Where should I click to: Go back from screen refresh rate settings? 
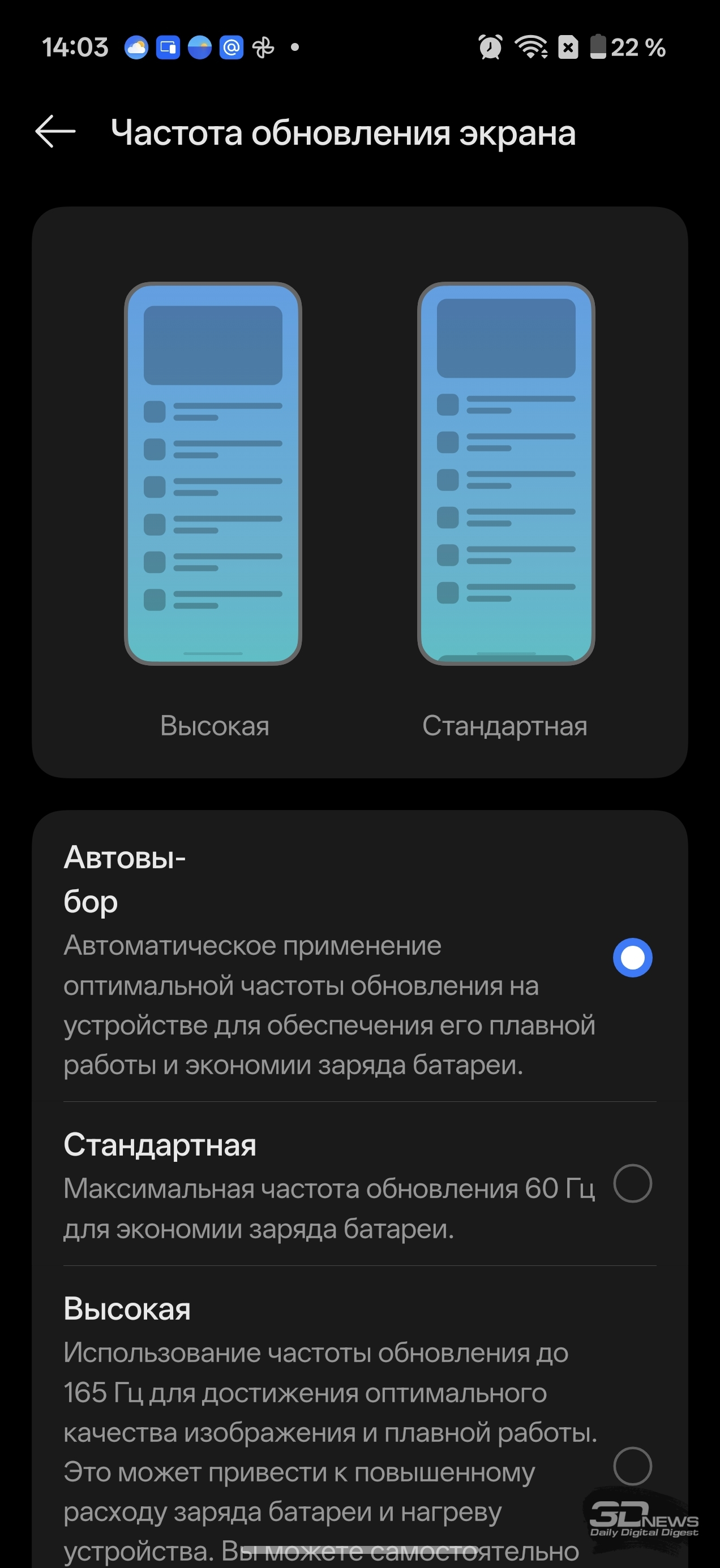point(55,131)
